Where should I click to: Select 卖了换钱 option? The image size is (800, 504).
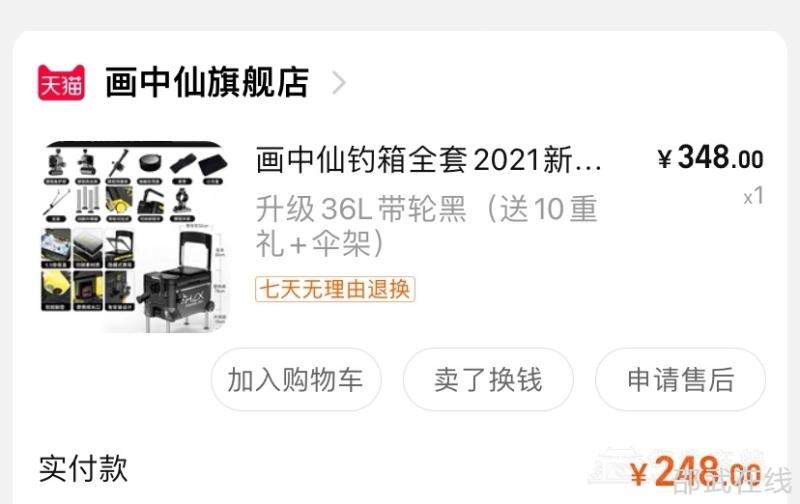click(488, 380)
